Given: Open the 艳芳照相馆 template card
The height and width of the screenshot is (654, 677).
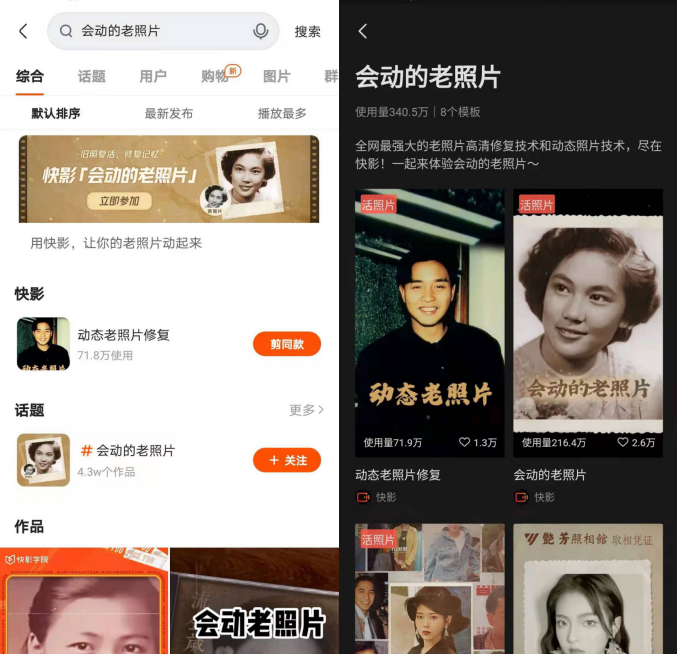Looking at the screenshot, I should pos(588,588).
